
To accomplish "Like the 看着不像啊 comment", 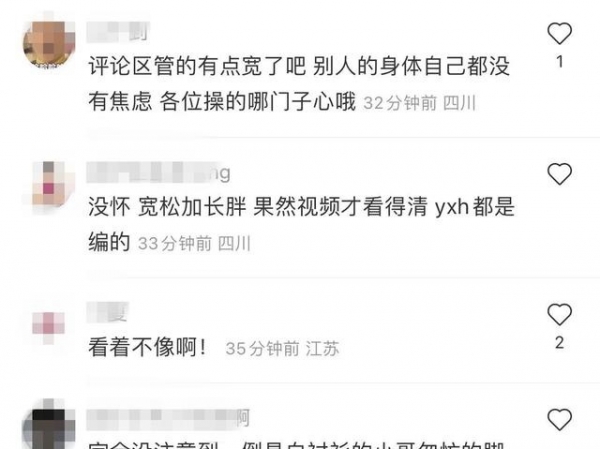I will pyautogui.click(x=560, y=316).
